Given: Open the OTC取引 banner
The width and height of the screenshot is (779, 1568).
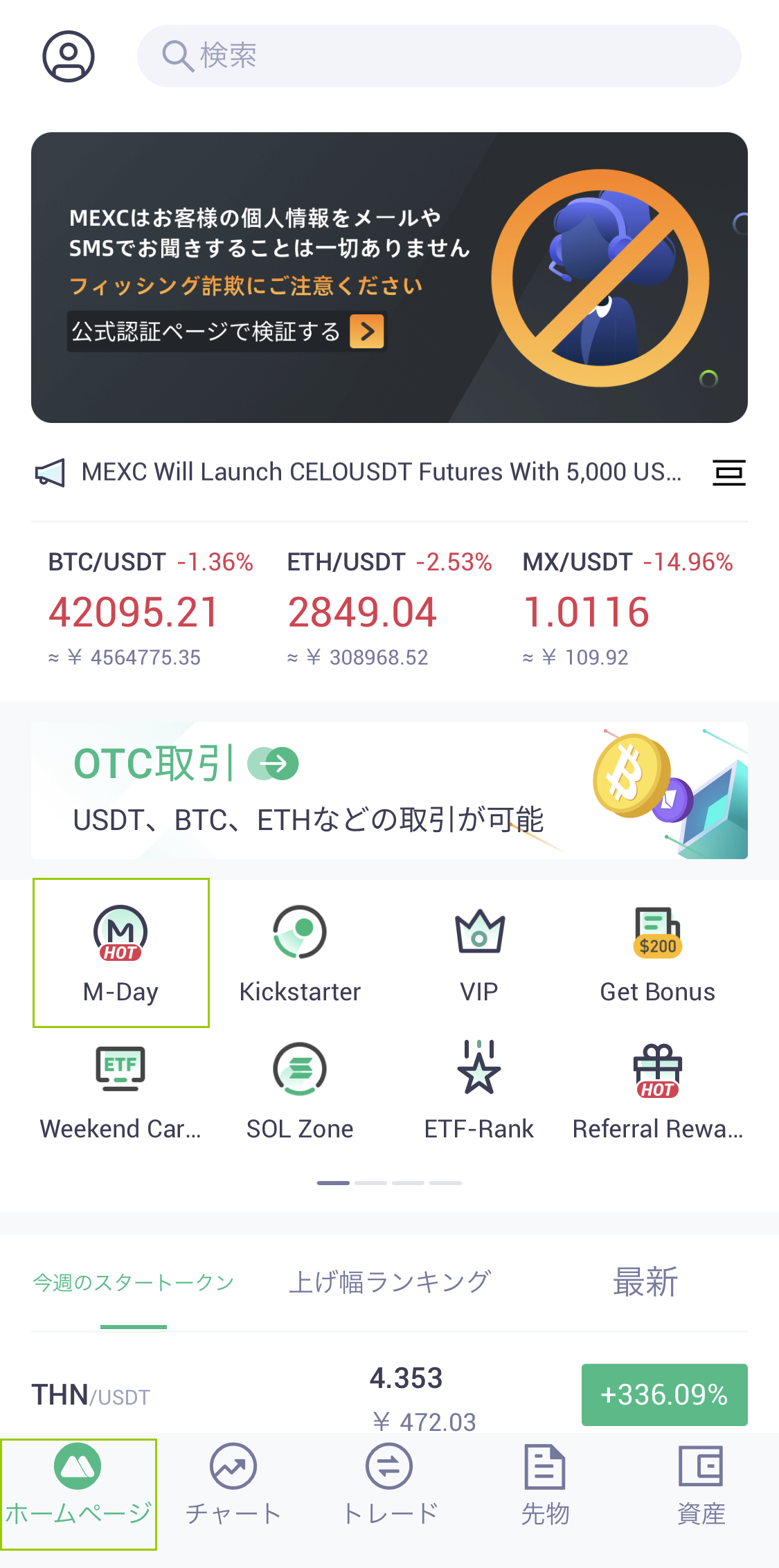Looking at the screenshot, I should pos(389,791).
